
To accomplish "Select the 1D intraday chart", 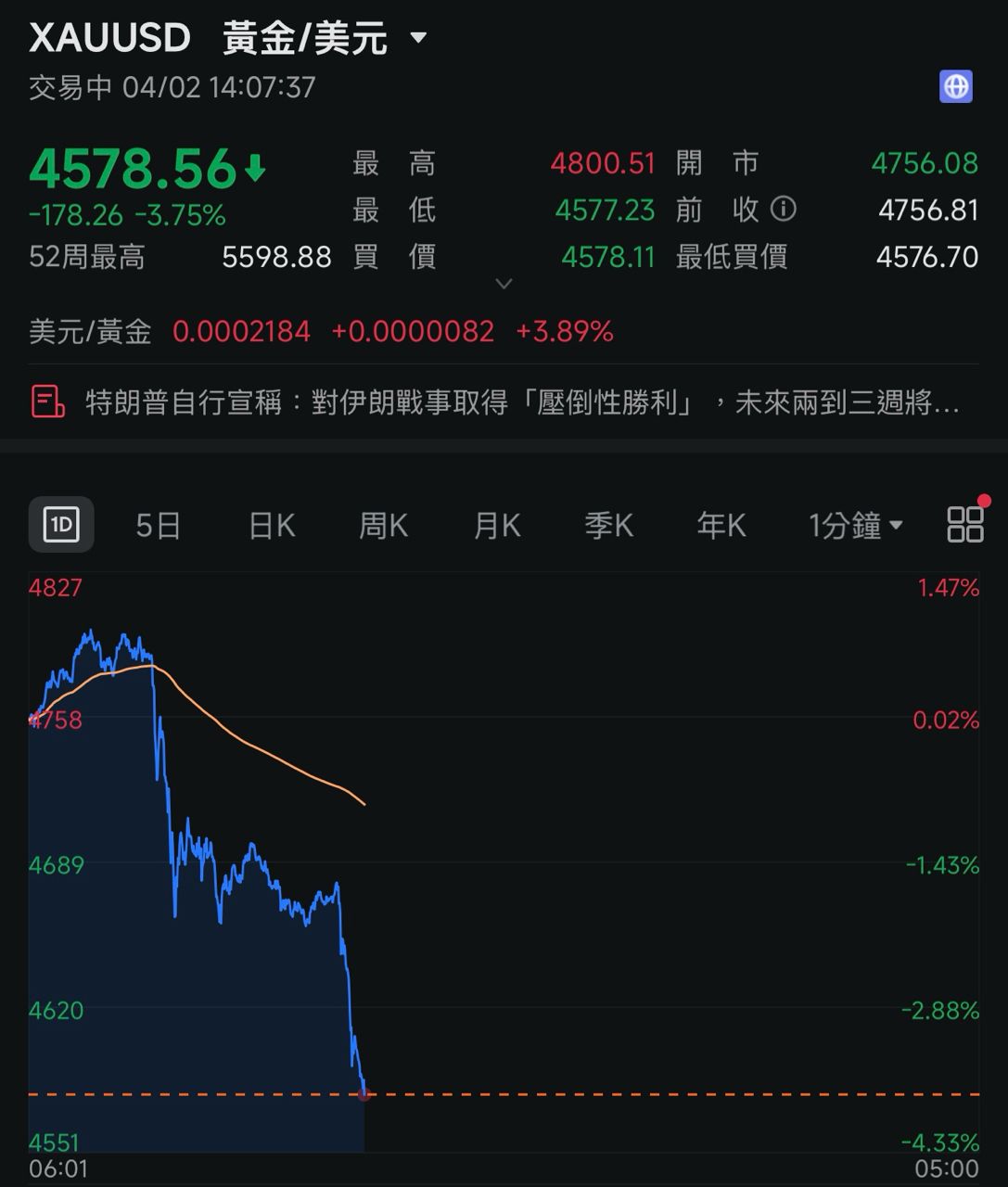I will point(61,525).
